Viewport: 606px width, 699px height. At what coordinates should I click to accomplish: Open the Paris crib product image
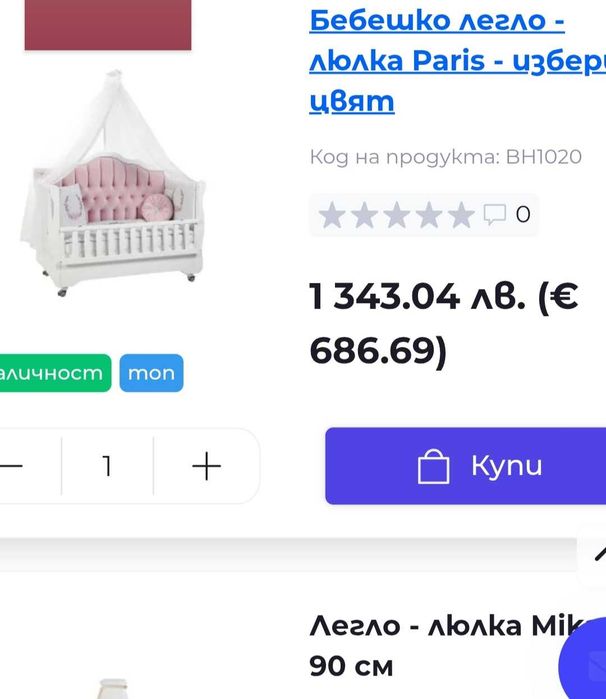[x=113, y=186]
